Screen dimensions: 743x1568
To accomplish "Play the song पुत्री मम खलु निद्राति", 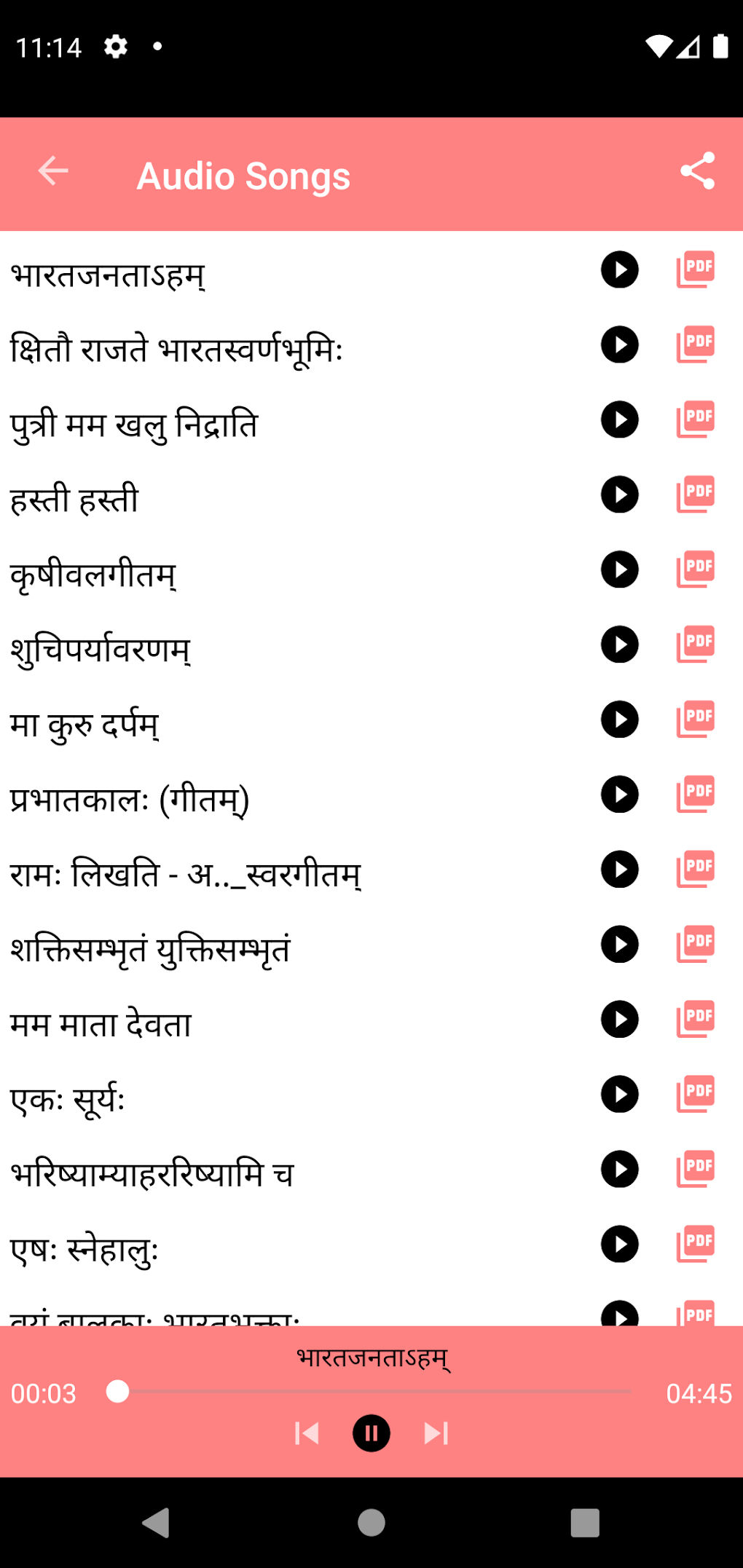I will (x=619, y=420).
